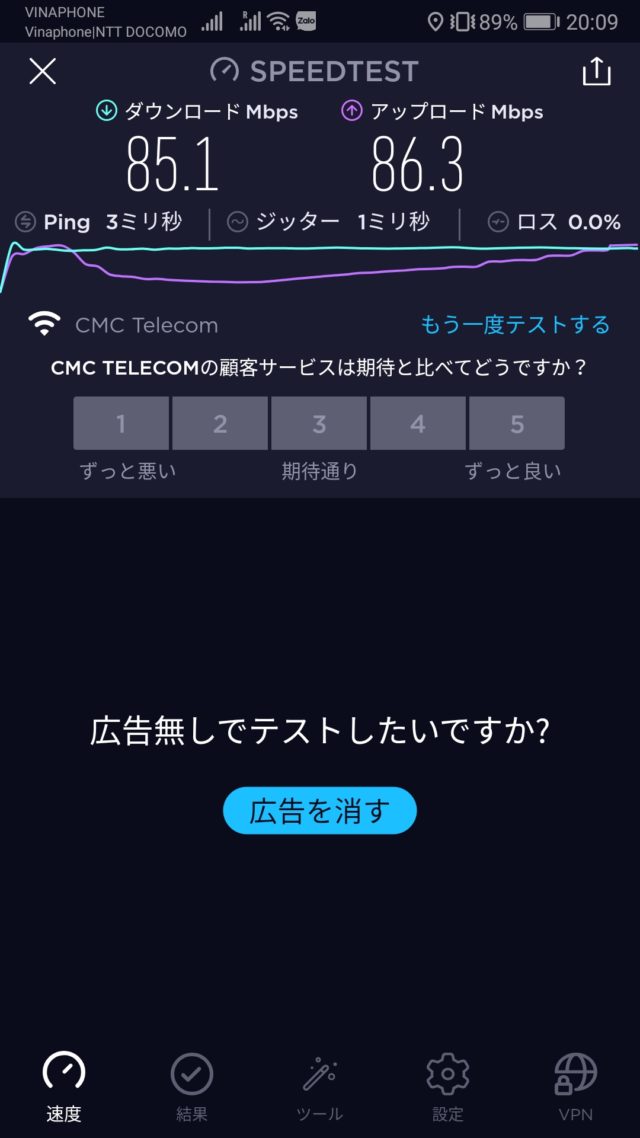Rate CMC Telecom service as 2
The height and width of the screenshot is (1138, 640).
tap(220, 424)
